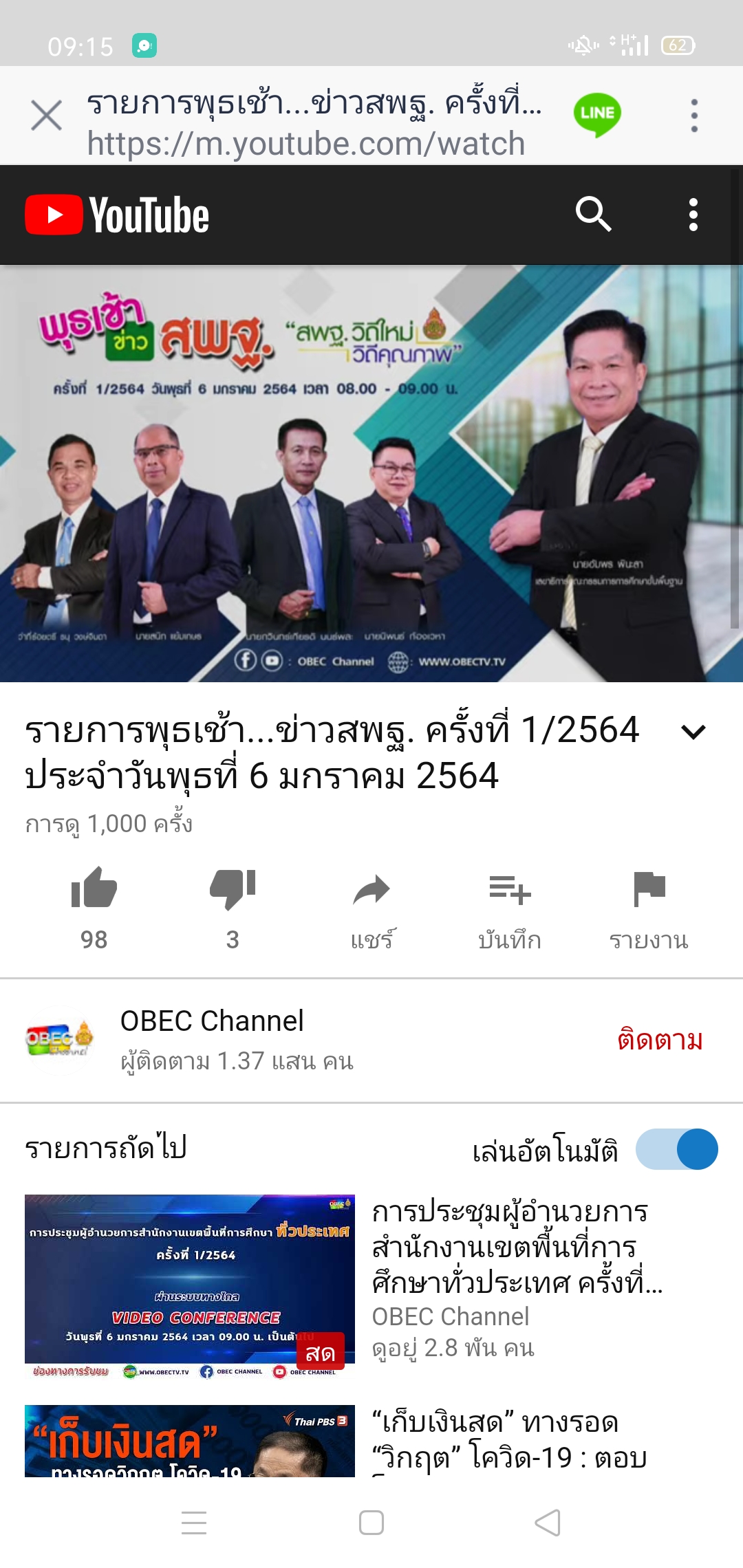Screen dimensions: 743x1568
Task: Open the YouTube header options menu
Action: (693, 215)
